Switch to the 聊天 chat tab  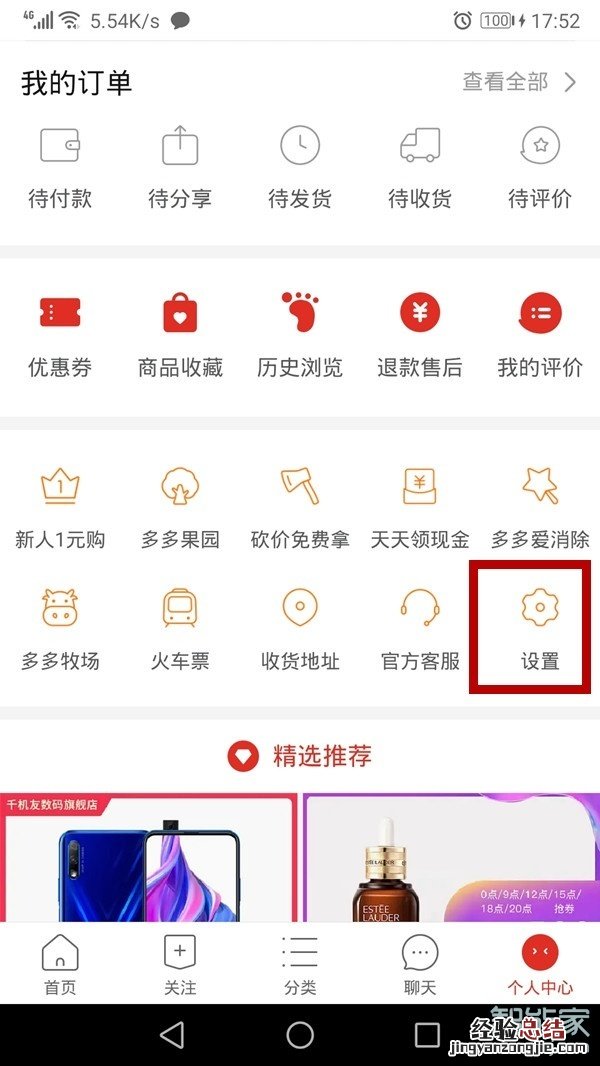pyautogui.click(x=420, y=965)
